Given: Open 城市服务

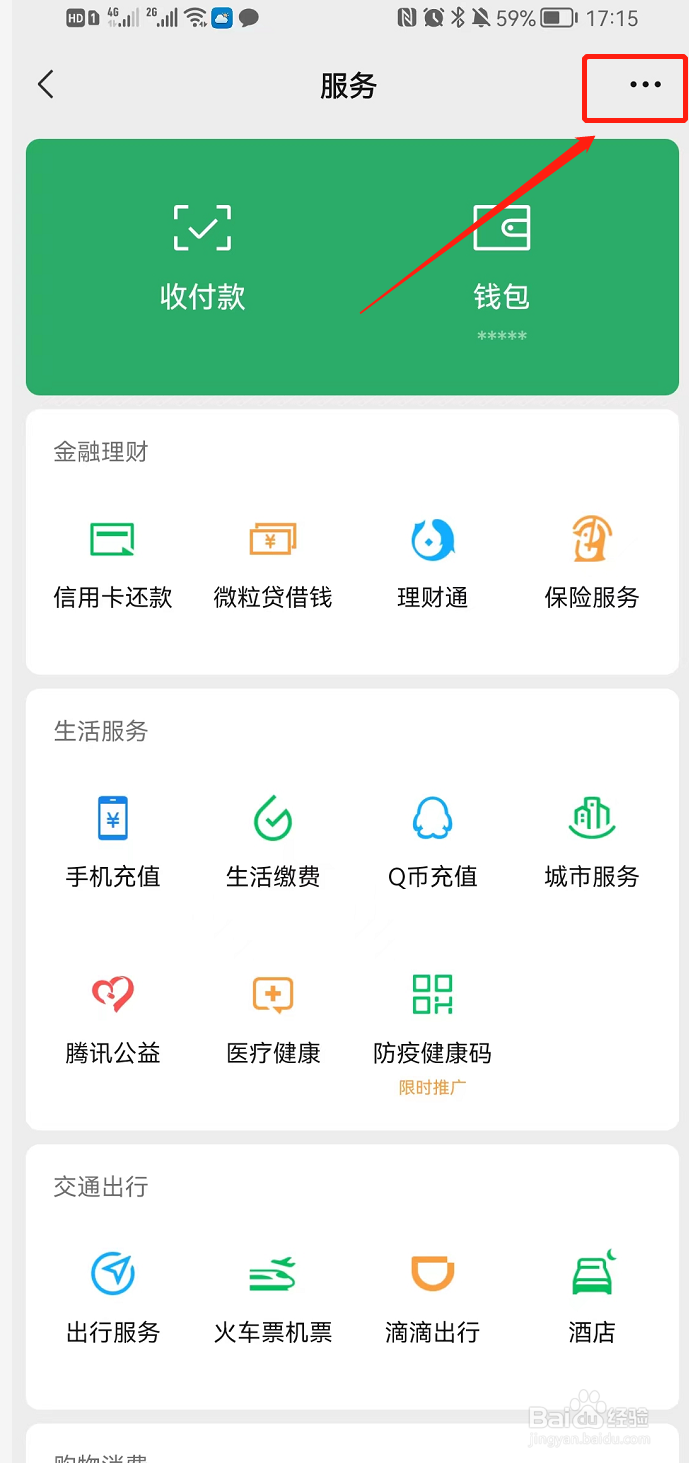Looking at the screenshot, I should [x=592, y=842].
